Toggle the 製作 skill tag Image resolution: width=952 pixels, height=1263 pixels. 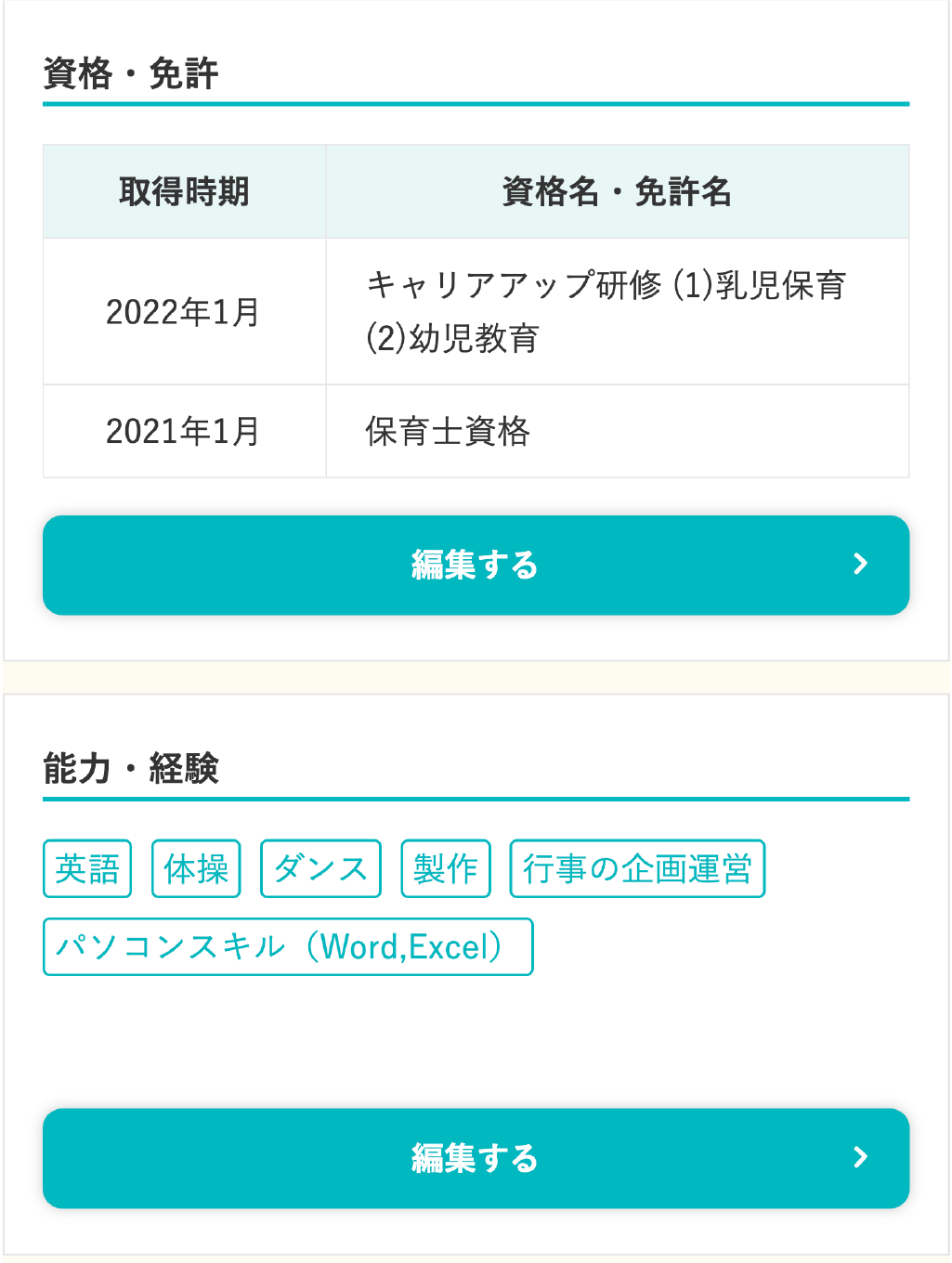tap(446, 867)
